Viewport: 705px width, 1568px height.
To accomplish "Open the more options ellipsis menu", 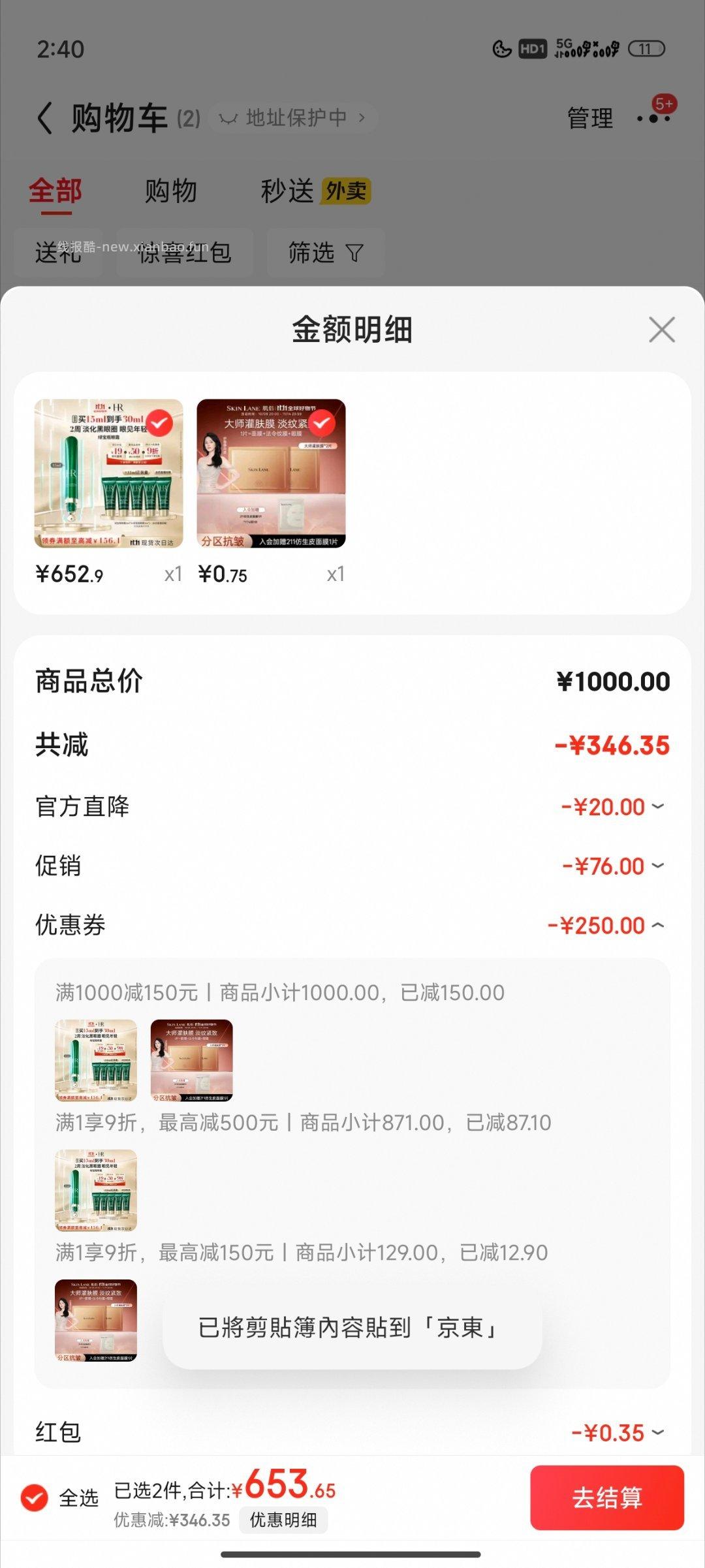I will pyautogui.click(x=655, y=119).
